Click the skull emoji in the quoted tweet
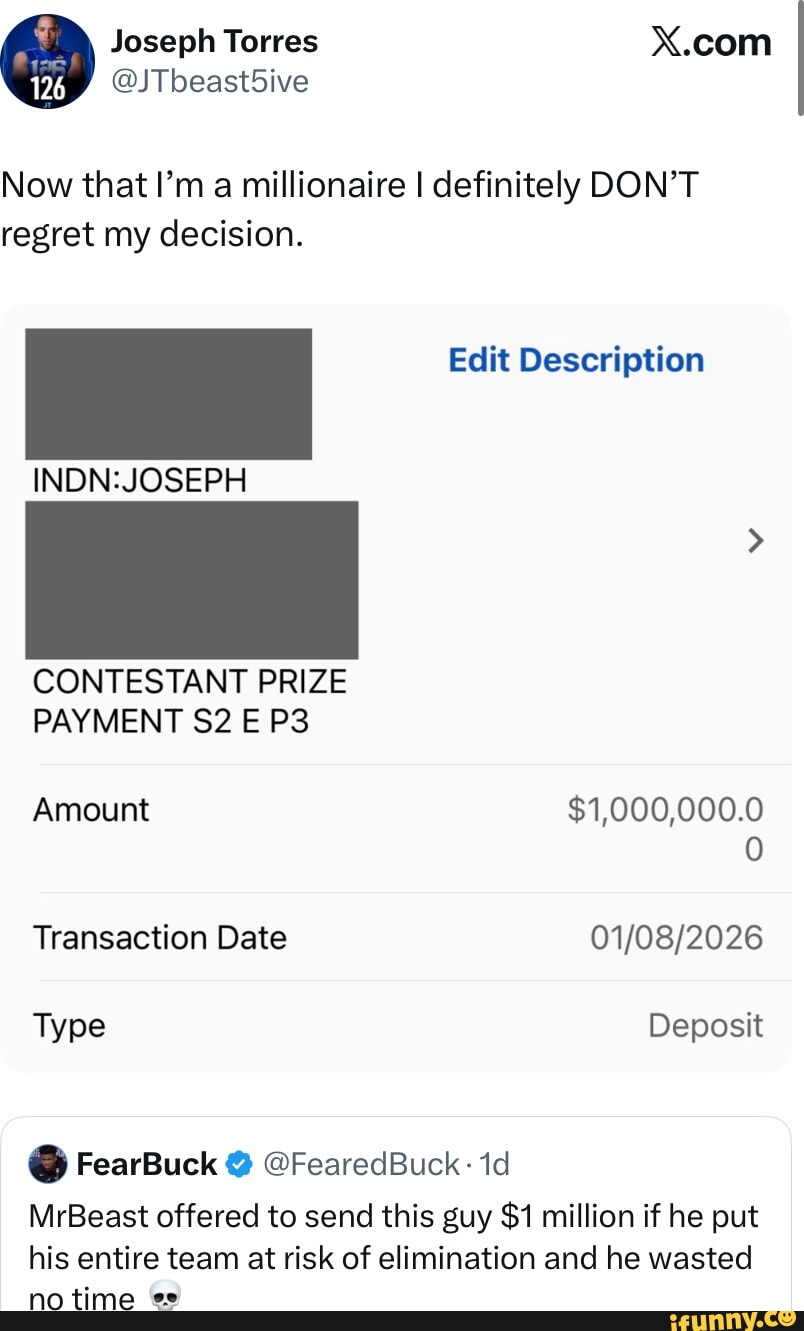 [x=167, y=1295]
